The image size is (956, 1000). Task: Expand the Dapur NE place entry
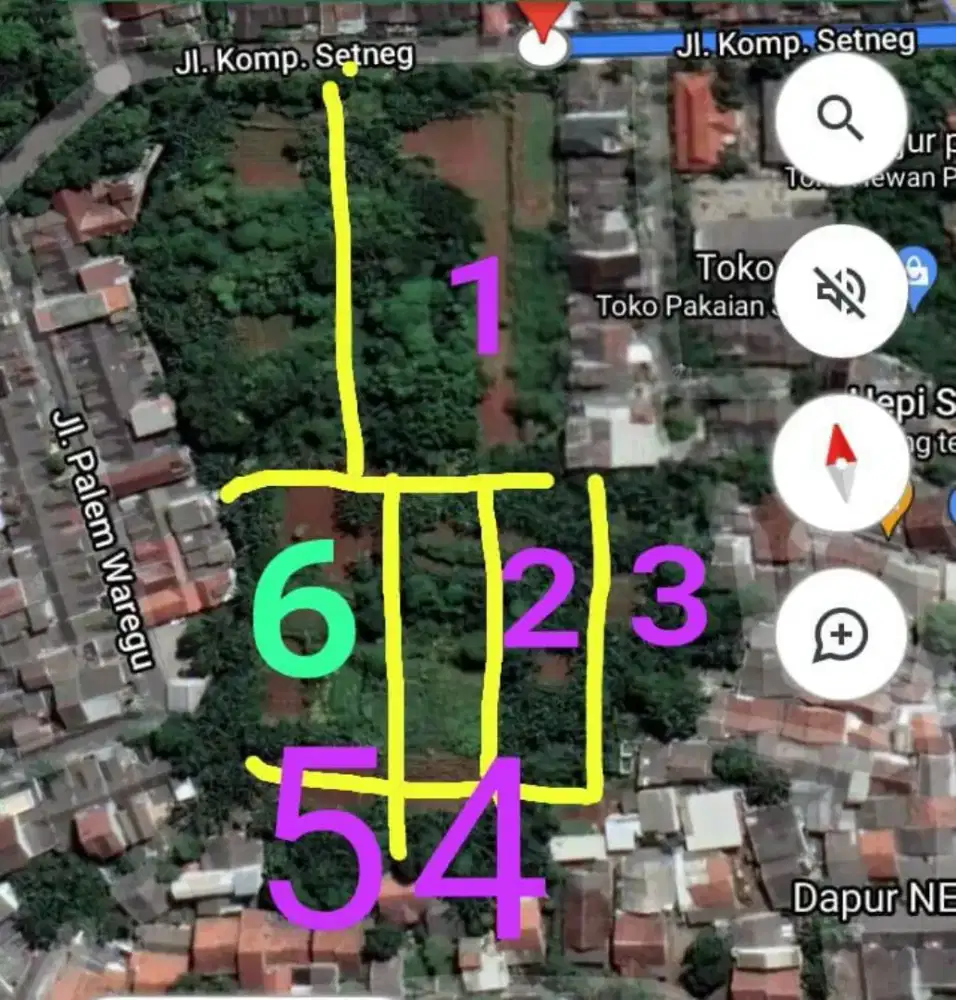coord(871,898)
